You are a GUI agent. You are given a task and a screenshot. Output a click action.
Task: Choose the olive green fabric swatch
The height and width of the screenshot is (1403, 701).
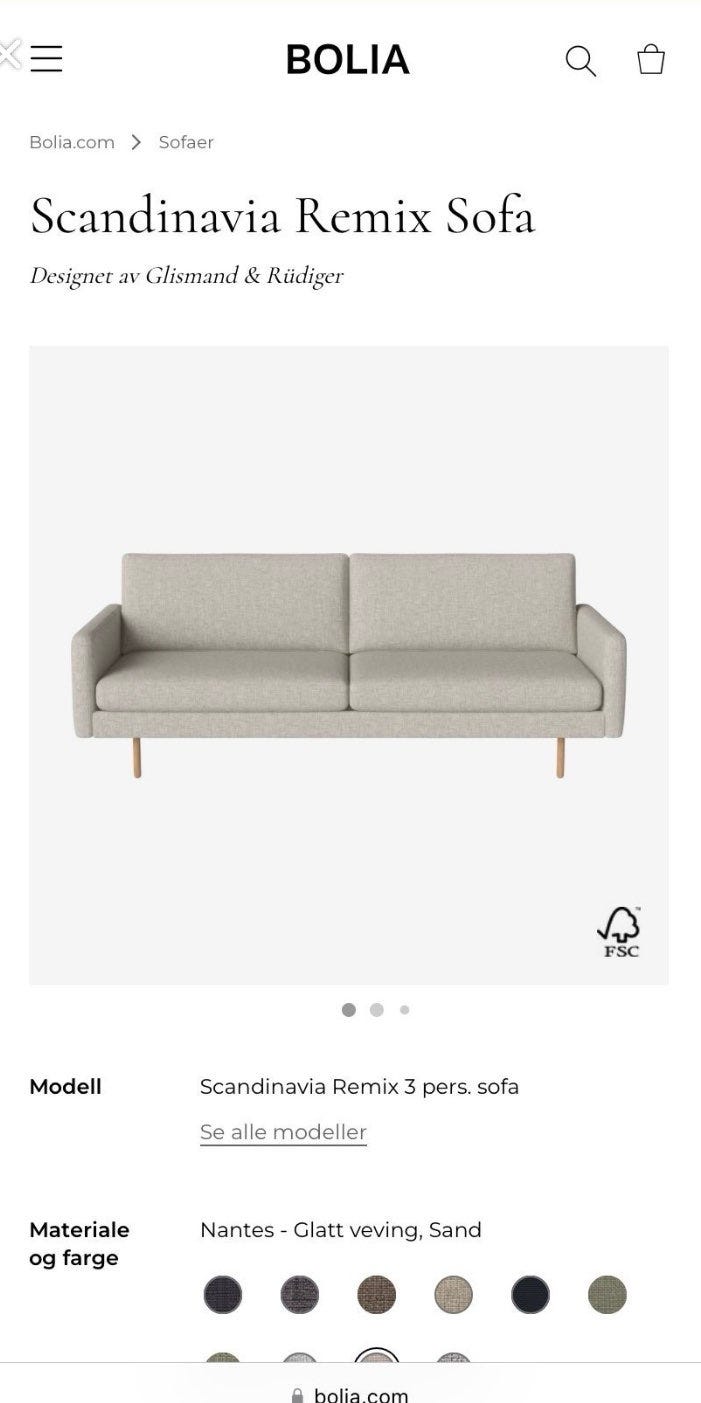(x=607, y=1294)
